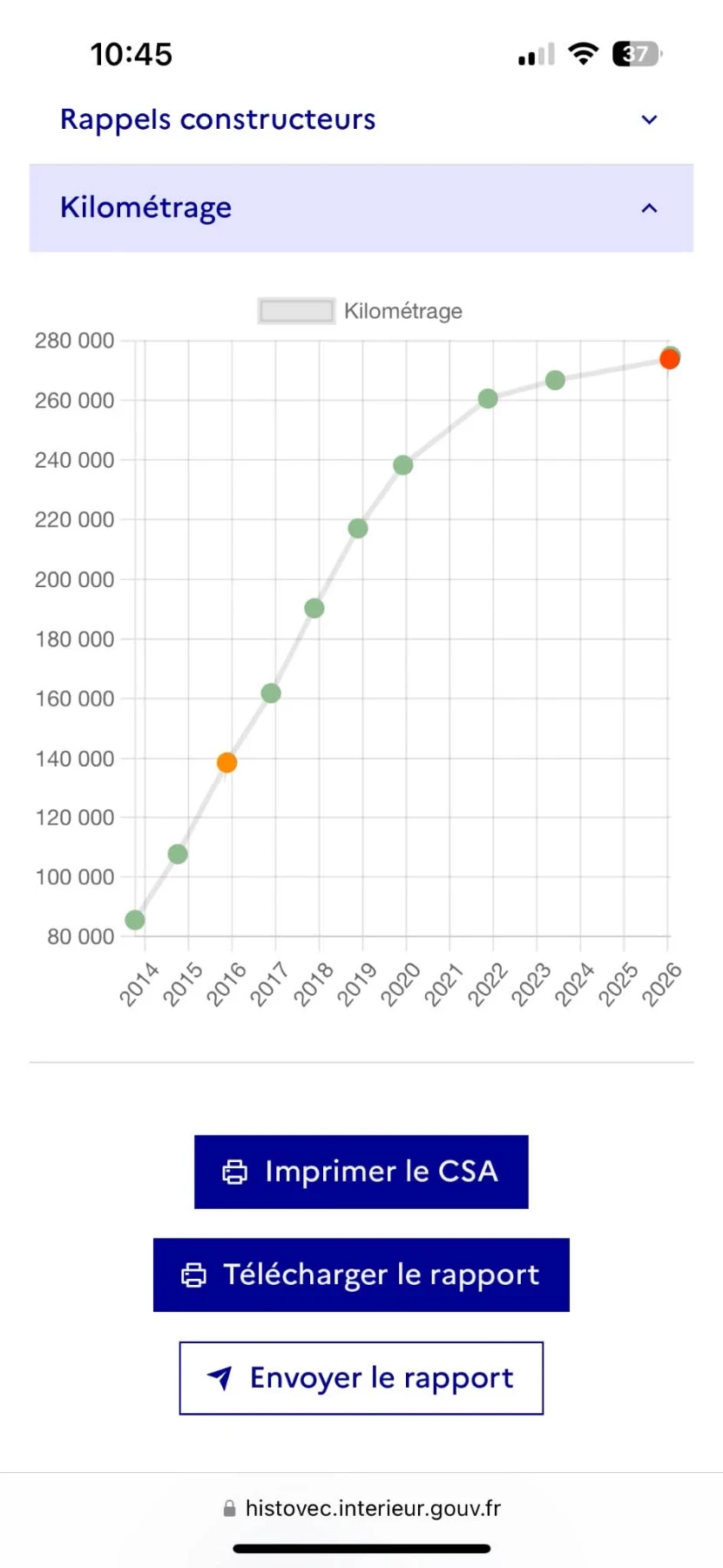The height and width of the screenshot is (1568, 723).
Task: Toggle the Kilométrage legend on the chart
Action: click(x=360, y=311)
